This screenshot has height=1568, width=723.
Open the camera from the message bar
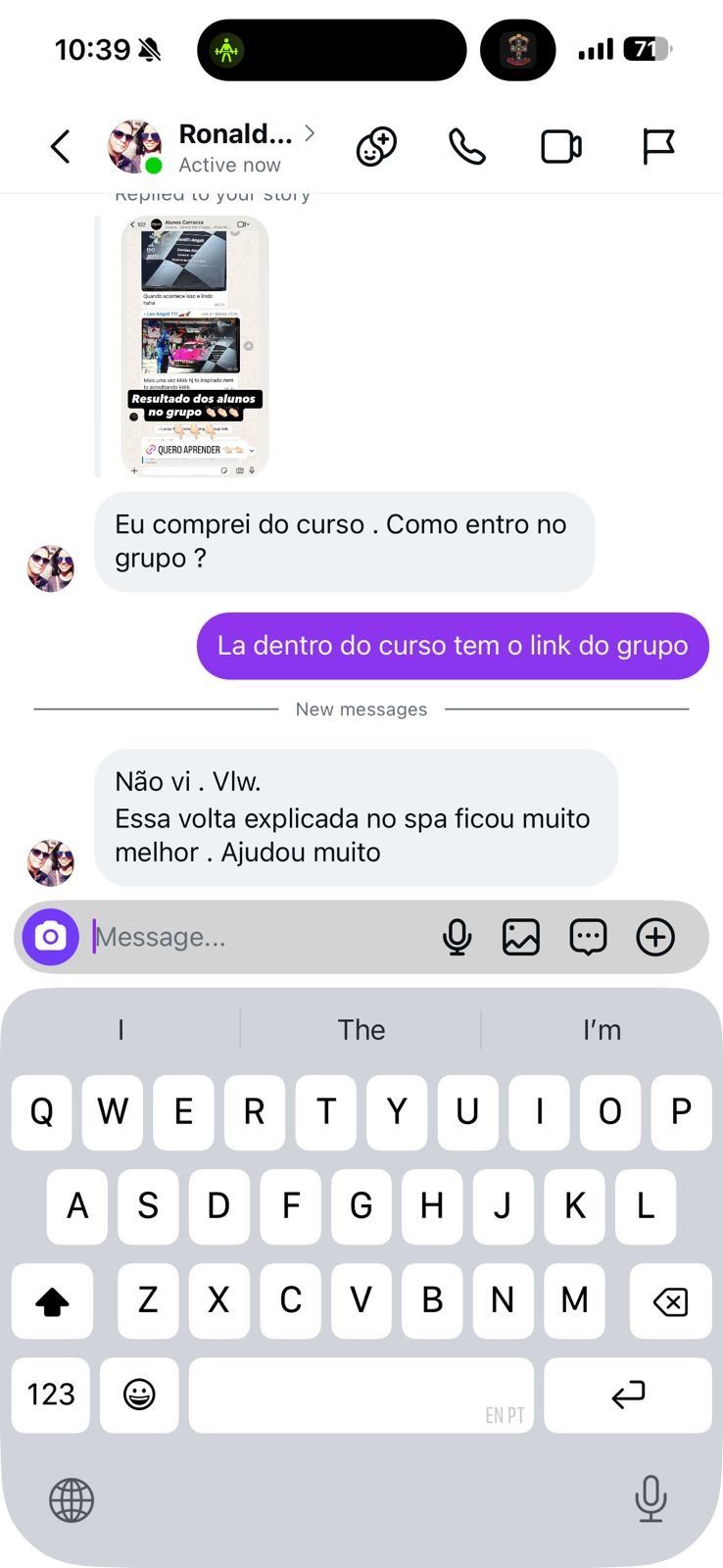tap(51, 937)
